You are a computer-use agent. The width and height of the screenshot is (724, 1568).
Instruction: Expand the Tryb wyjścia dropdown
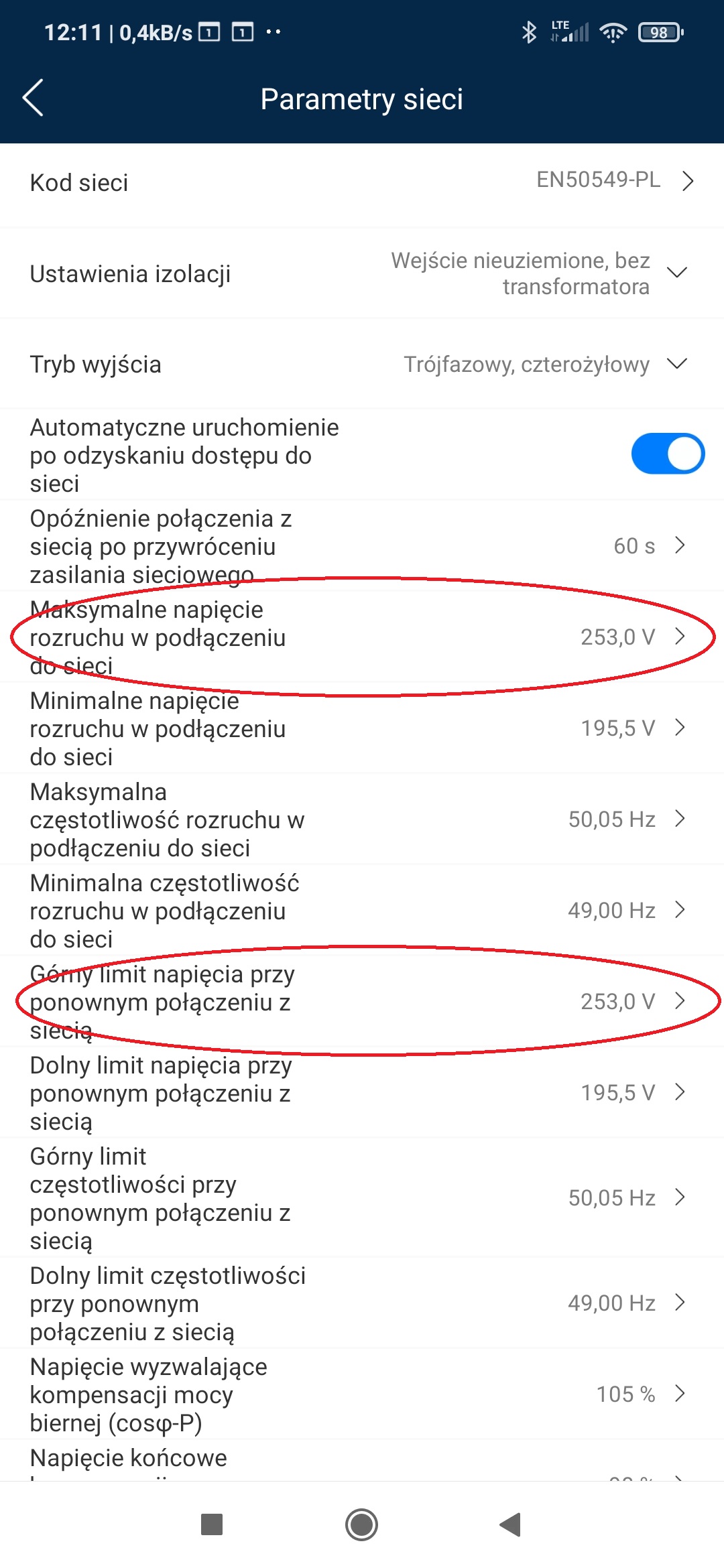click(362, 365)
